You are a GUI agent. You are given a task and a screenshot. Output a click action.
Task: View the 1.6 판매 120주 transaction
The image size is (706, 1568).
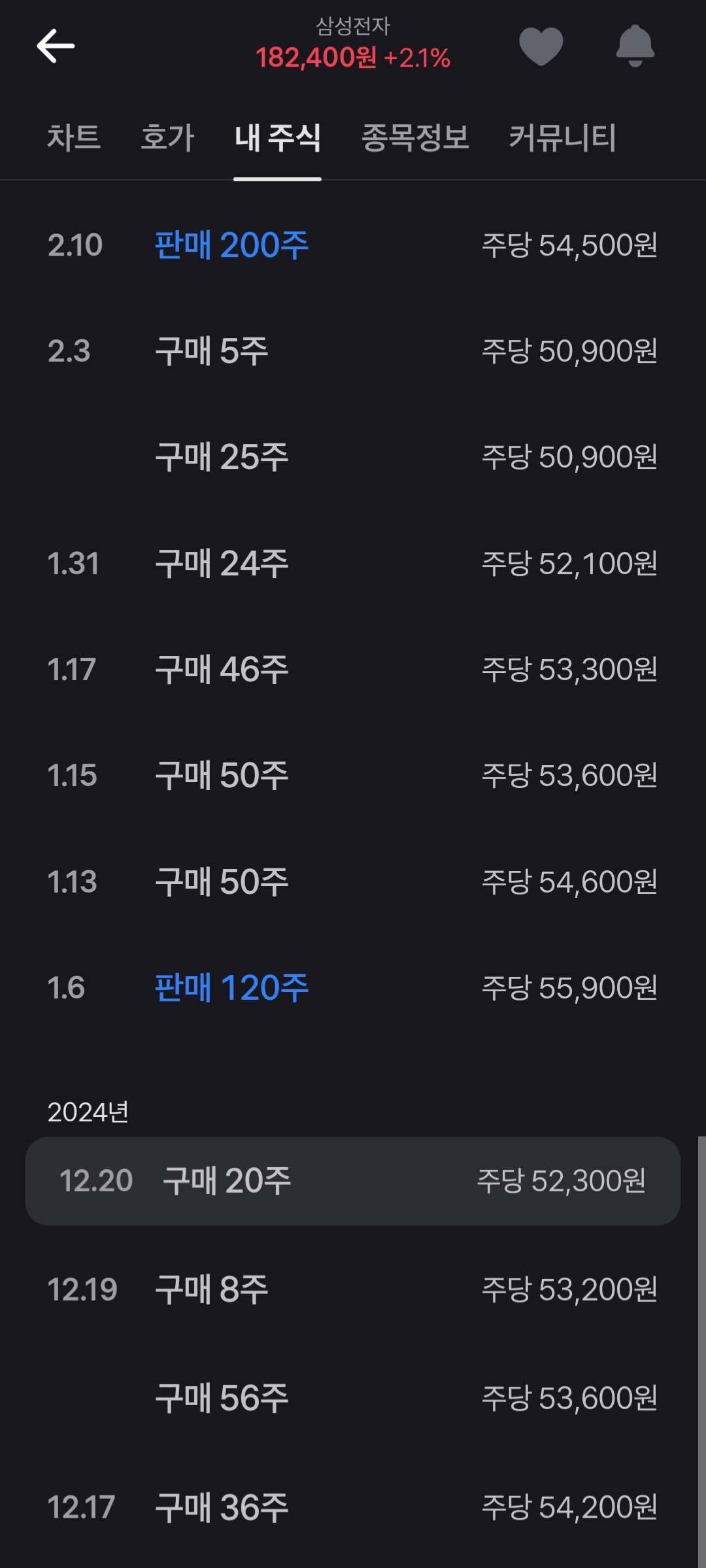(x=353, y=987)
